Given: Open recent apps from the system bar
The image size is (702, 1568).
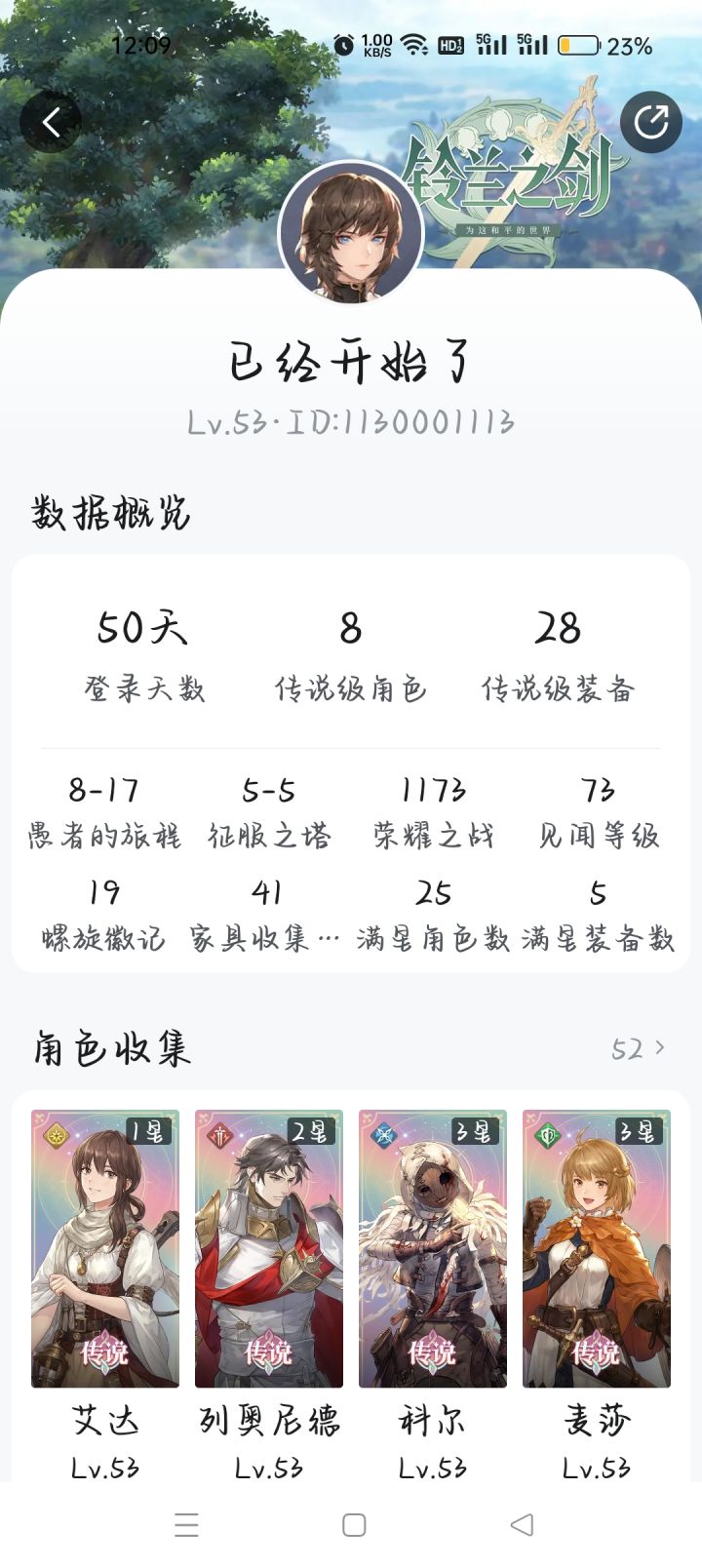Looking at the screenshot, I should point(186,1525).
